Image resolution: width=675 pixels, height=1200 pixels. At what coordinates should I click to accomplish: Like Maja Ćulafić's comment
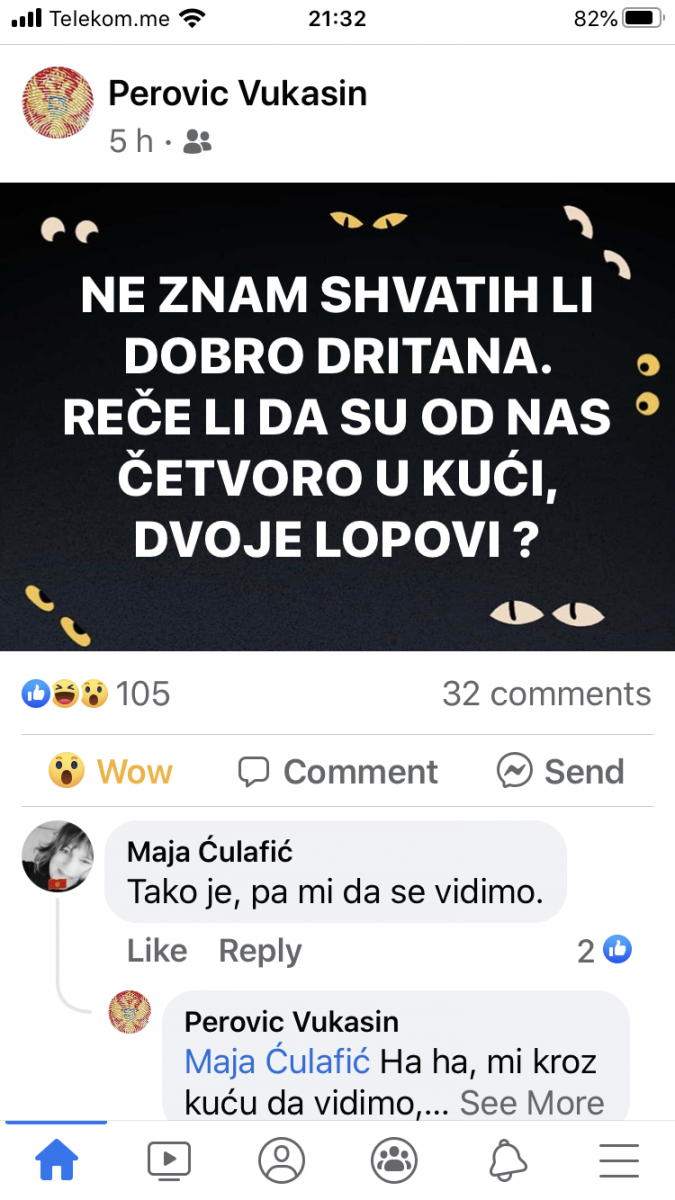pyautogui.click(x=157, y=950)
